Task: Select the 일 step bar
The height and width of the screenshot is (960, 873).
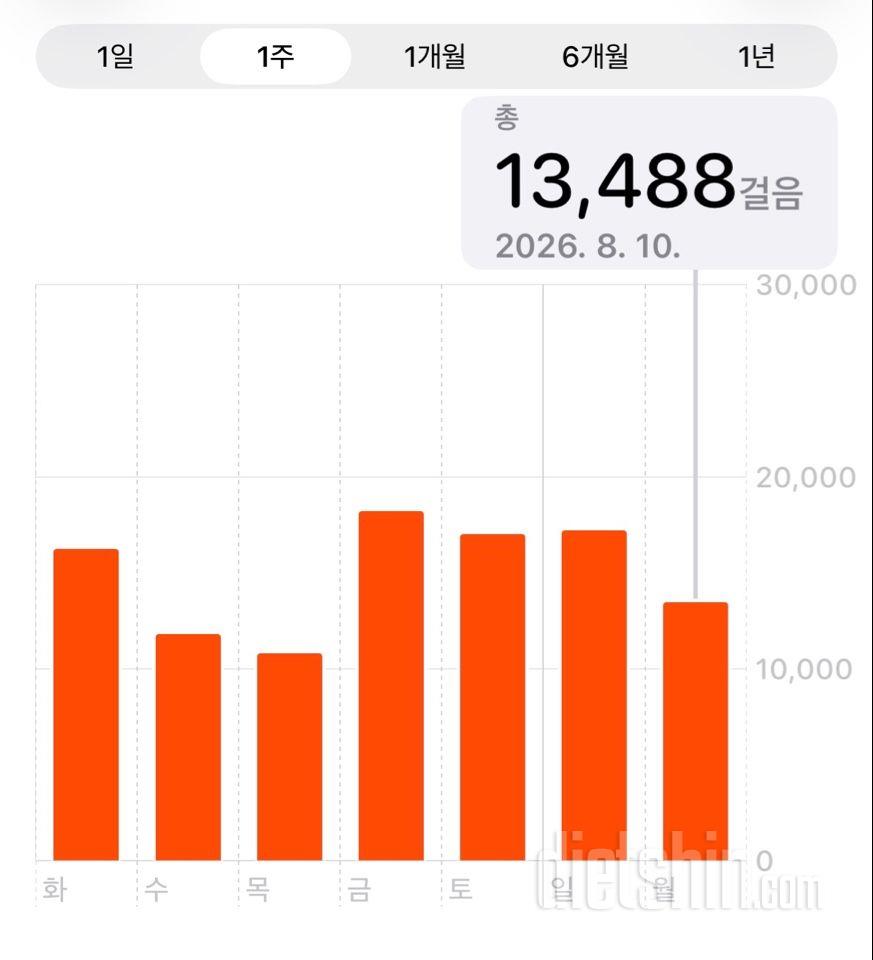Action: coord(594,696)
